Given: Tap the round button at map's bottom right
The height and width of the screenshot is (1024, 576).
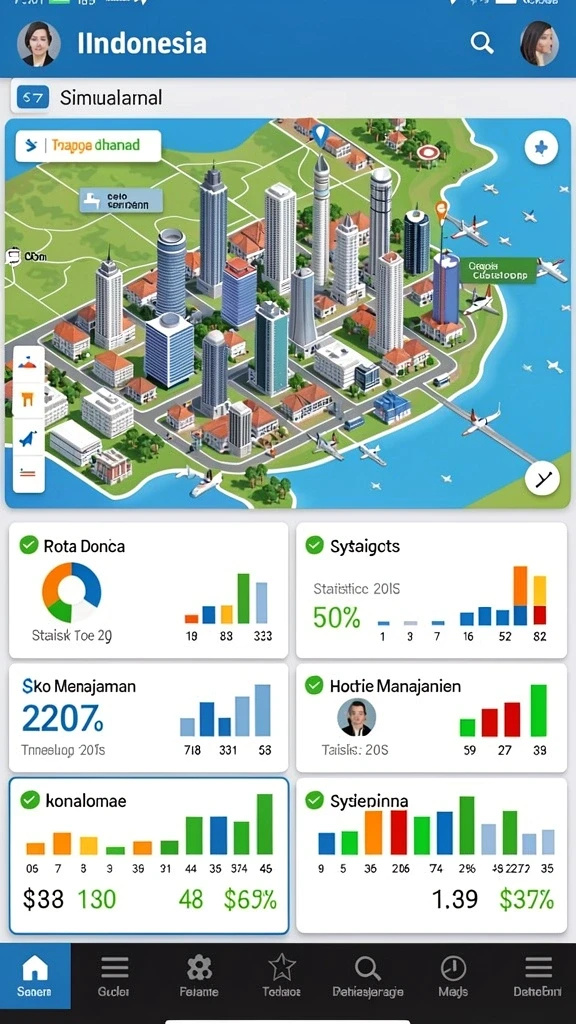Looking at the screenshot, I should click(543, 480).
